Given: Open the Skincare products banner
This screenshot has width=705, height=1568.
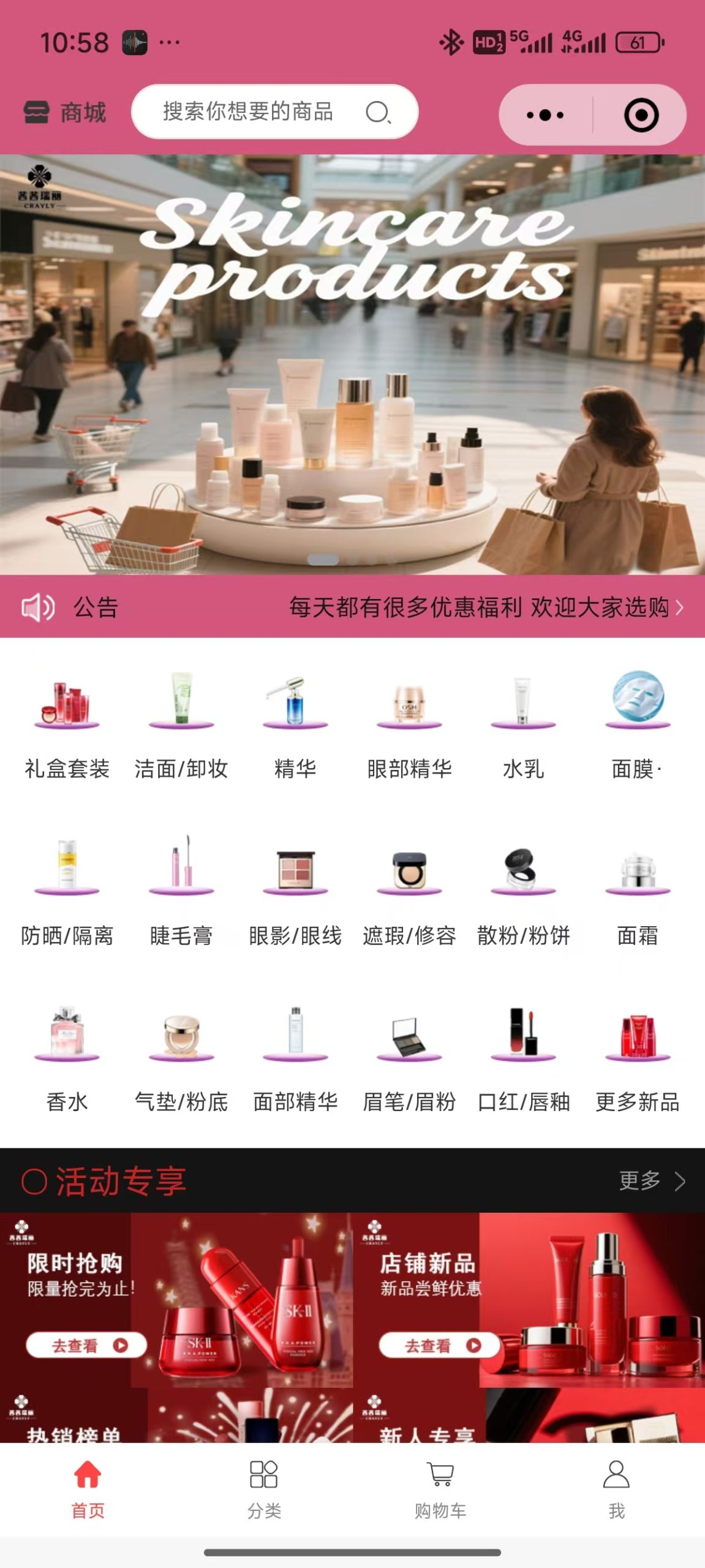Looking at the screenshot, I should (352, 364).
